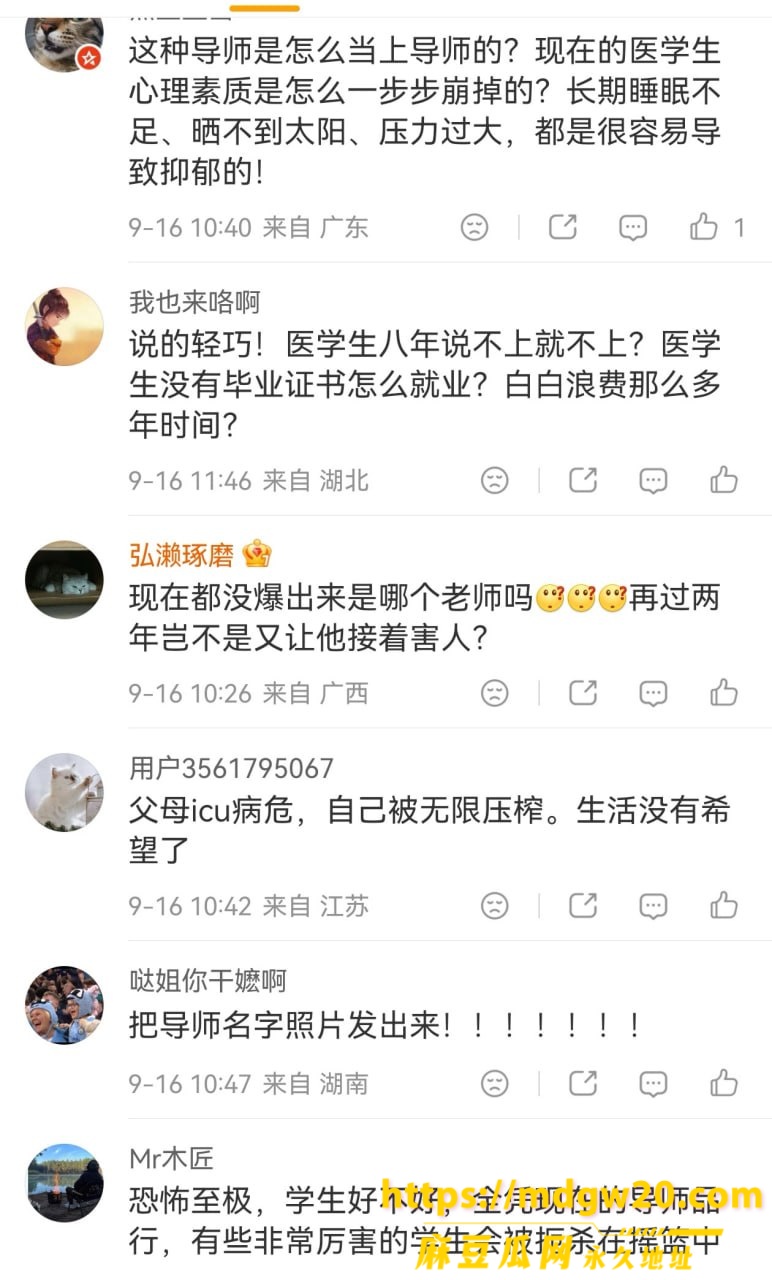Reply to 用户3561795067's comment
This screenshot has height=1280, width=772.
(653, 906)
